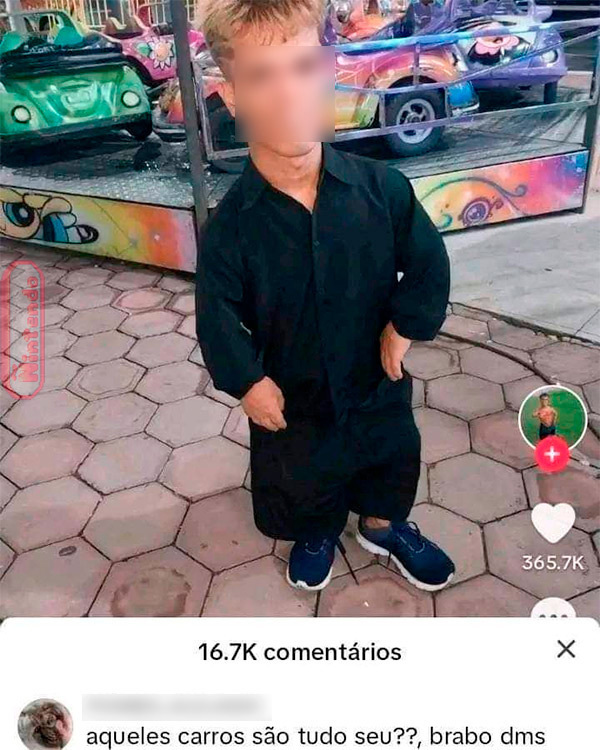Viewport: 600px width, 750px height.
Task: Close the comments panel
Action: tap(566, 650)
